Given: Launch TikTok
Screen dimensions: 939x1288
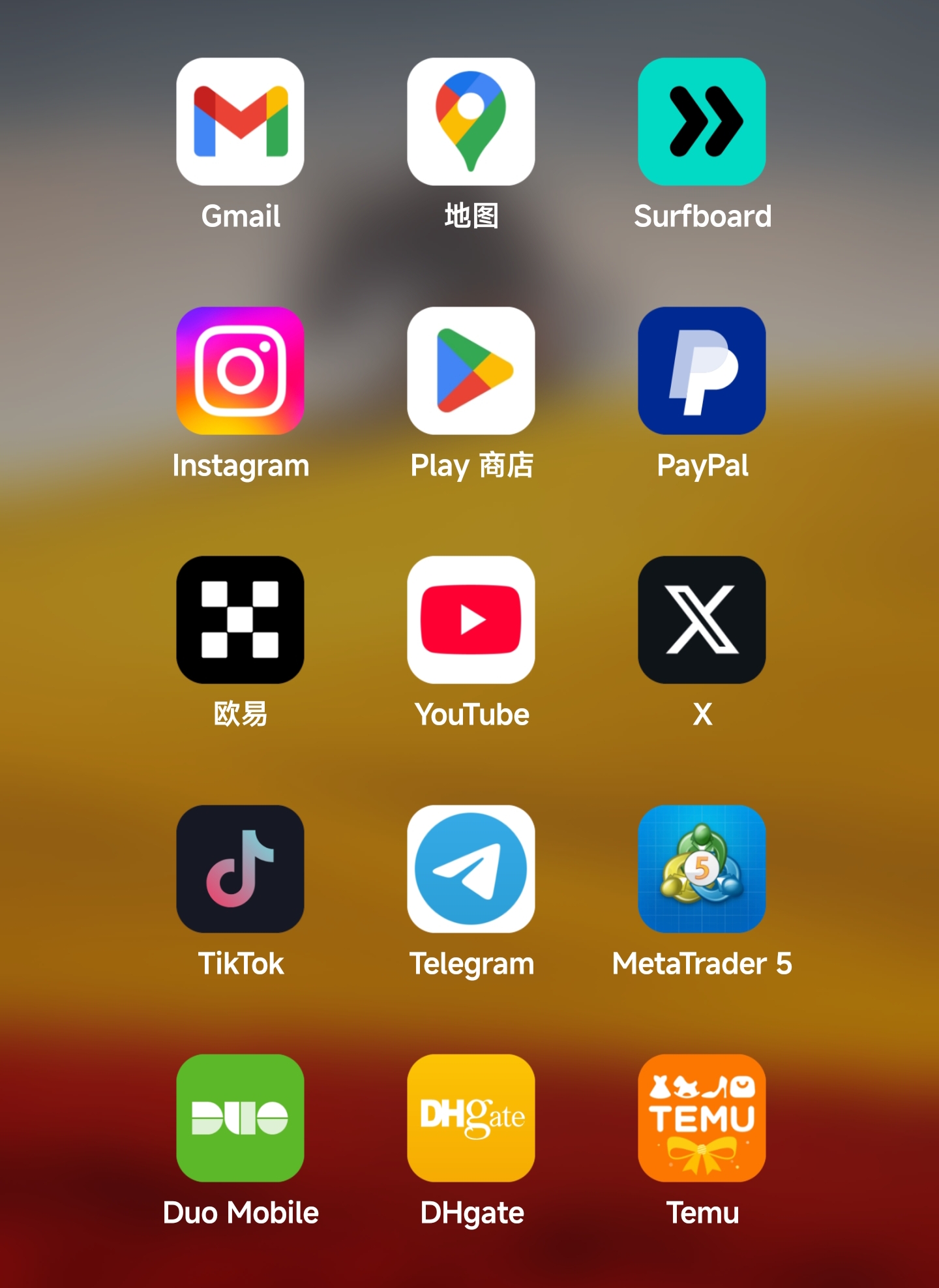Looking at the screenshot, I should click(x=240, y=869).
